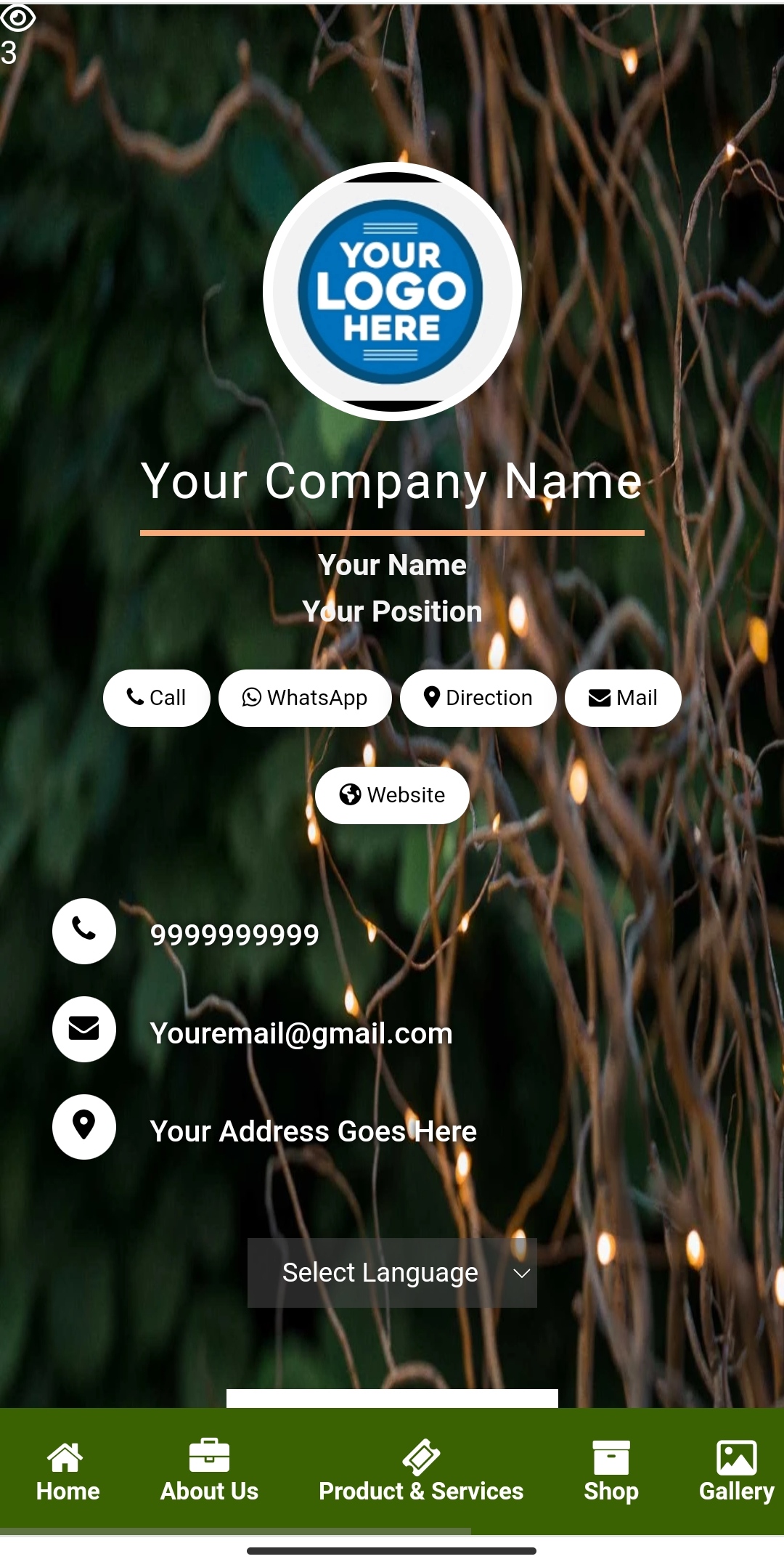
Task: Open Your Address Goes Here location
Action: tap(313, 1131)
